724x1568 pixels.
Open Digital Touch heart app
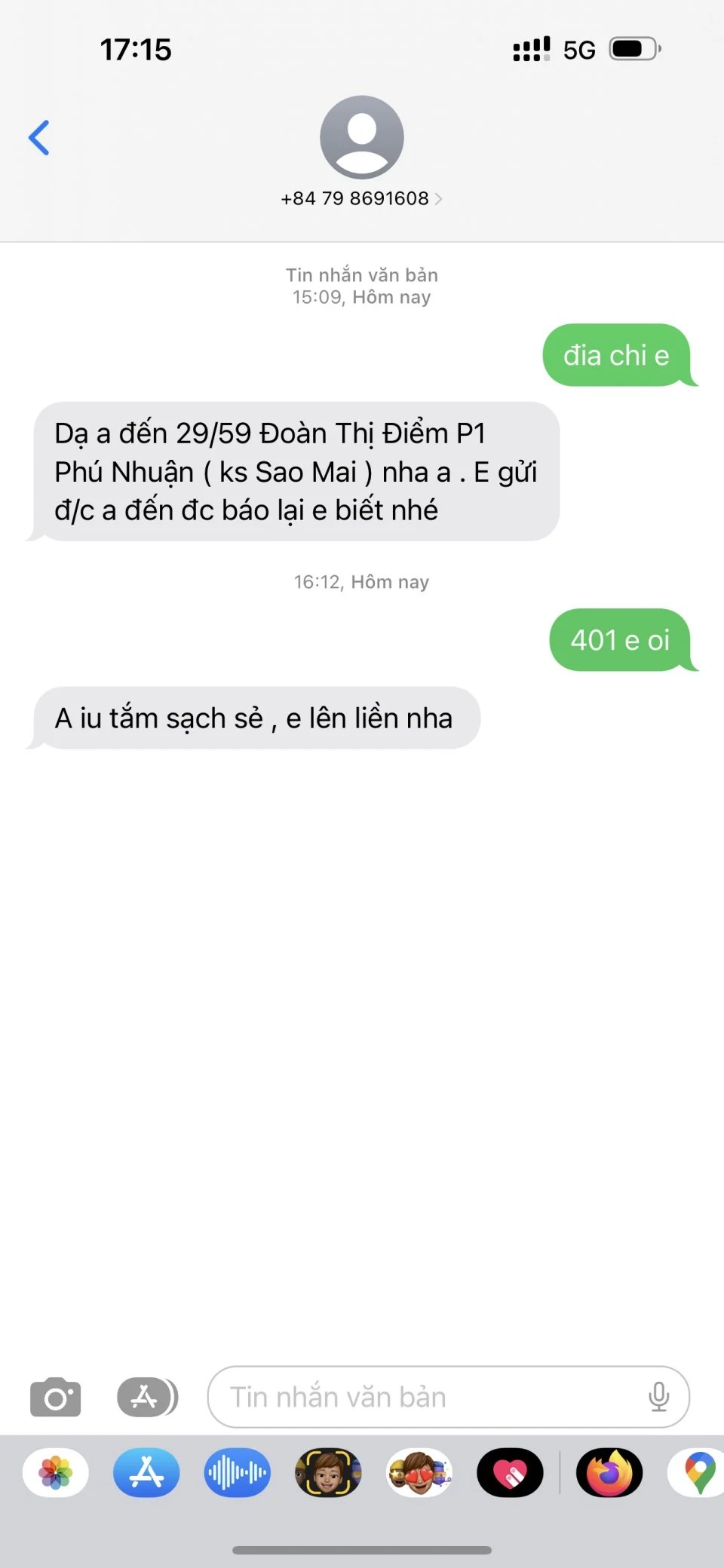[510, 1472]
